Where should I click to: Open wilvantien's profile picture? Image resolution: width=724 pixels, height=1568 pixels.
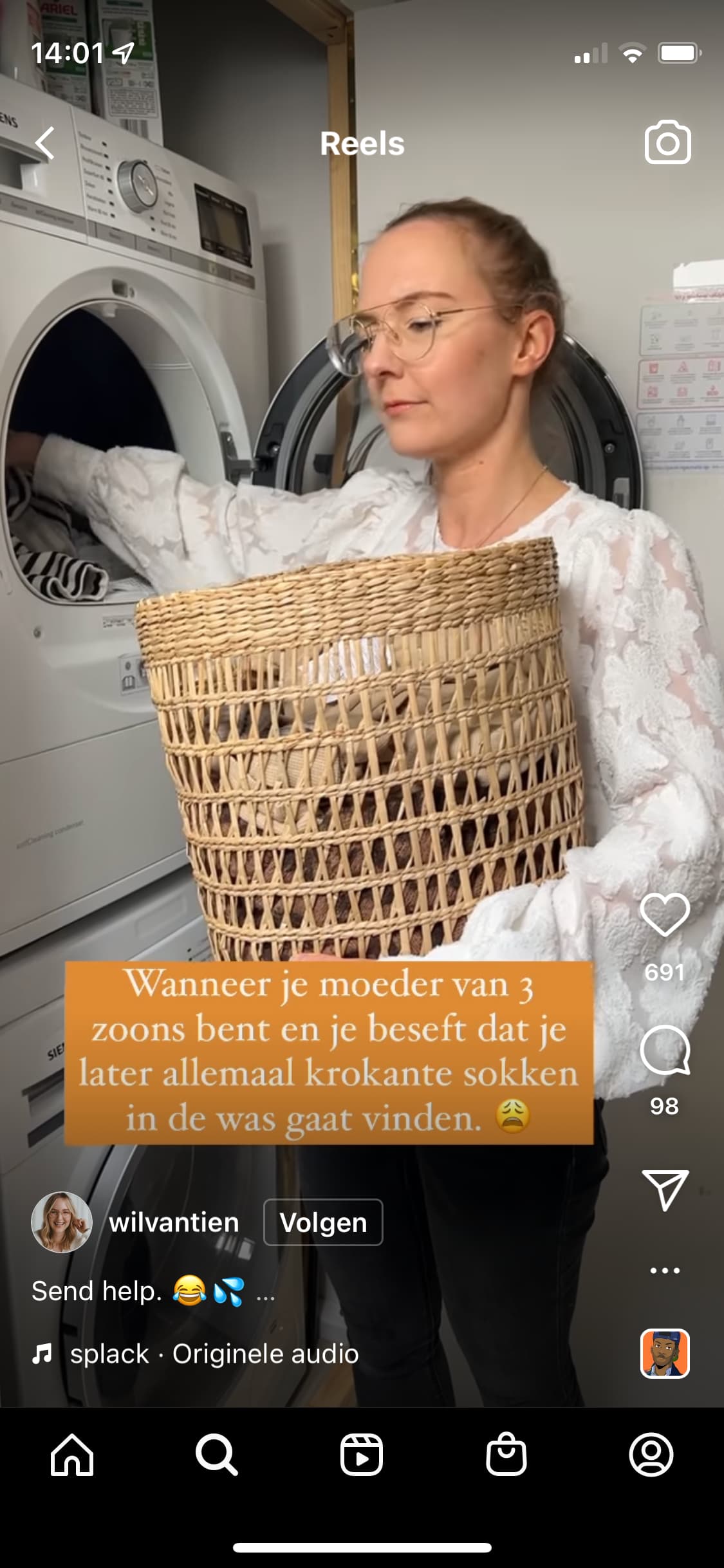coord(62,1222)
